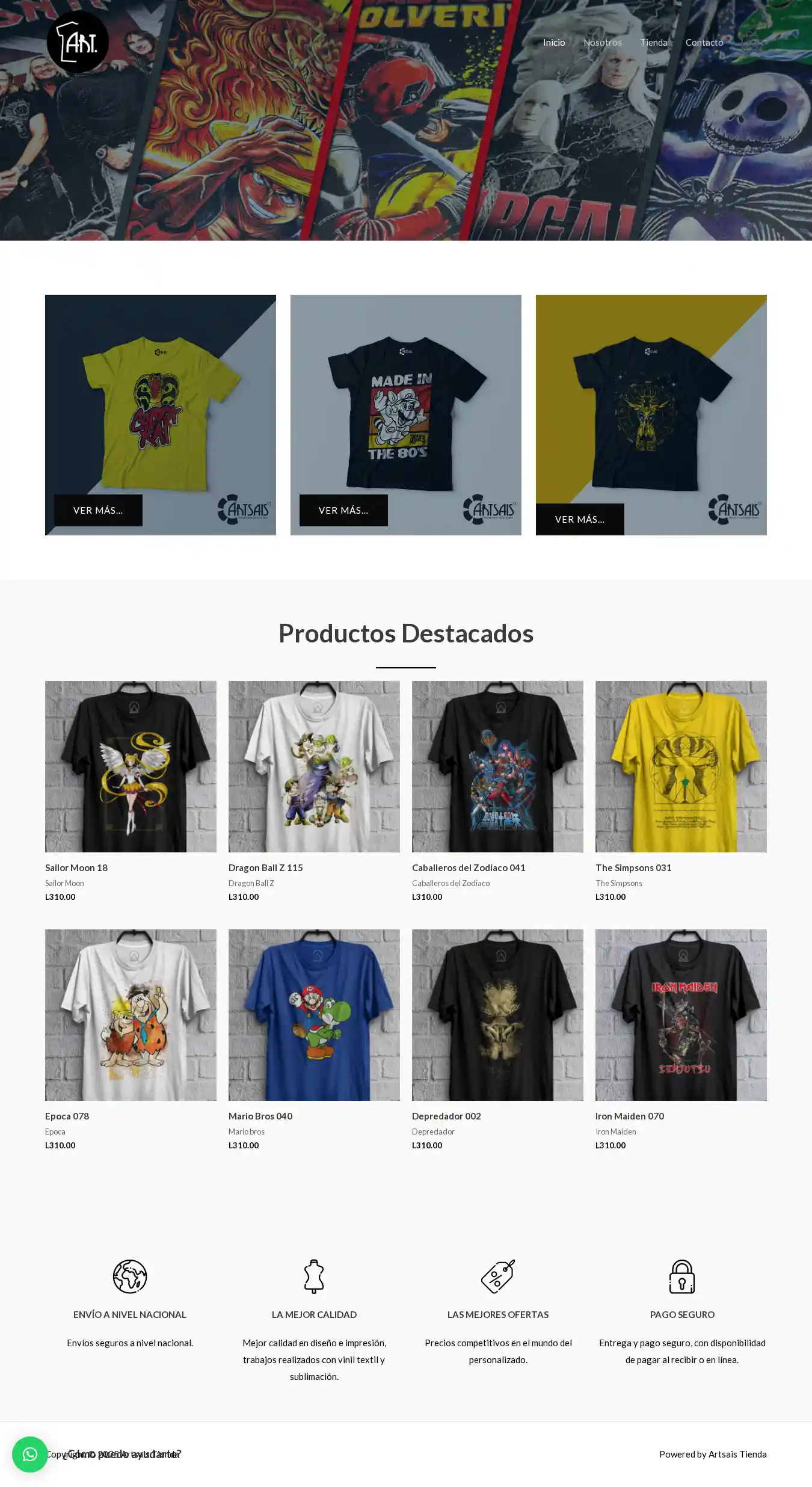
Task: Tap Ver Más on the gold zodiac shirt
Action: [x=580, y=519]
